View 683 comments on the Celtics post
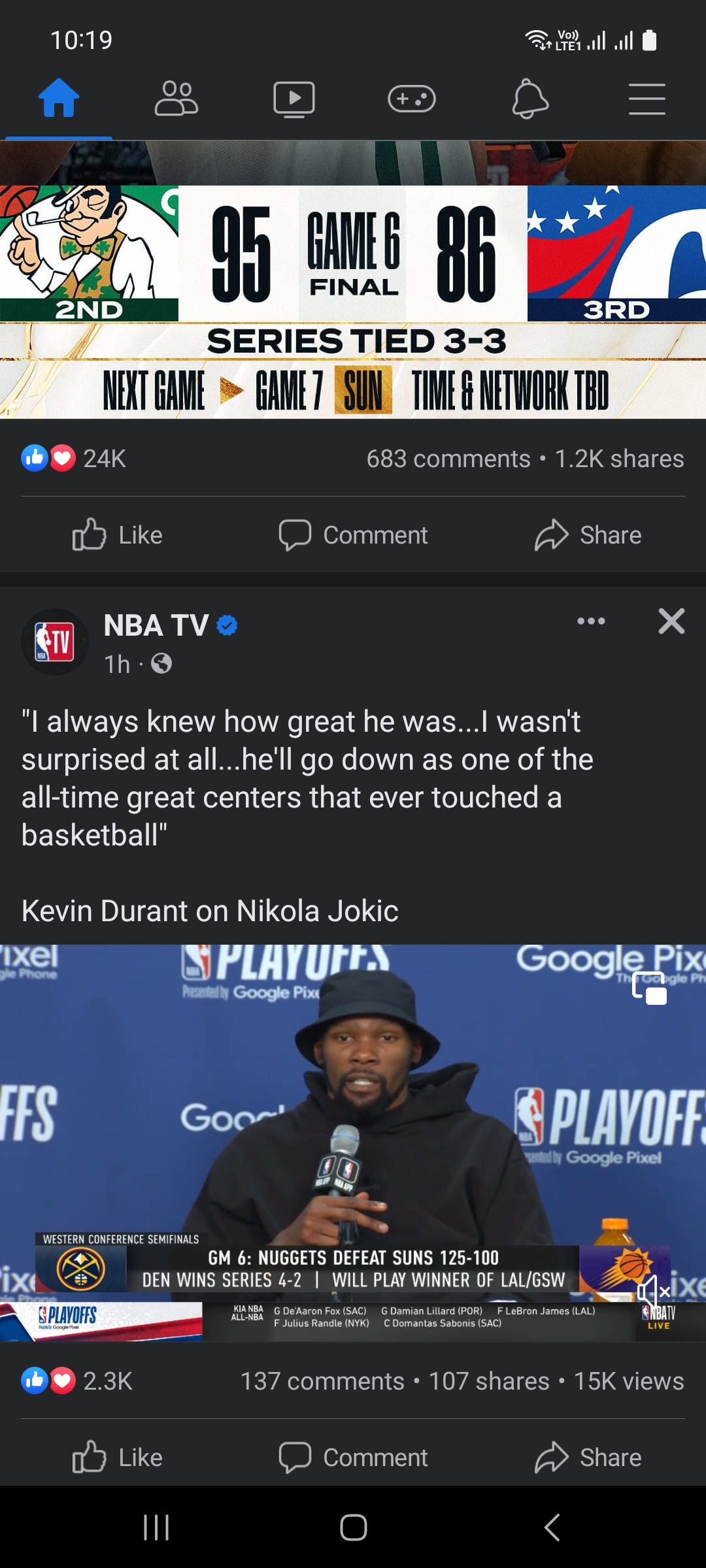 [x=448, y=459]
